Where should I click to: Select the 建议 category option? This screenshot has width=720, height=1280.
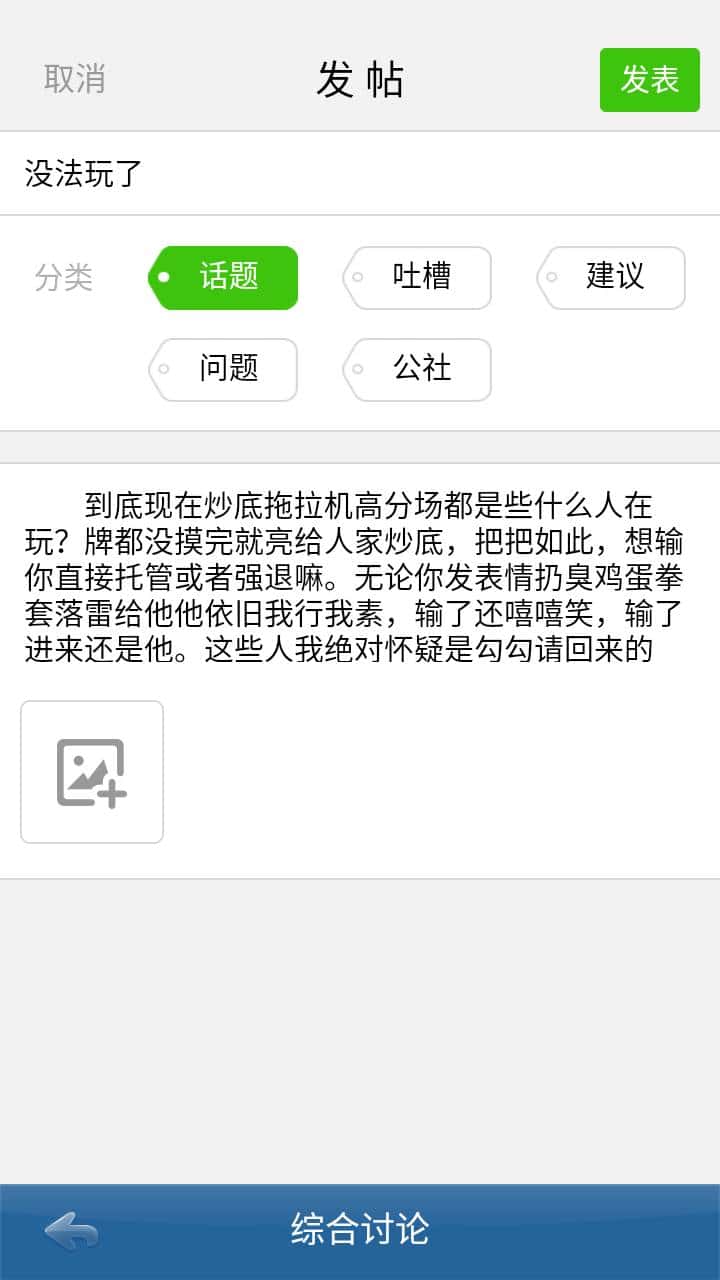pos(611,277)
